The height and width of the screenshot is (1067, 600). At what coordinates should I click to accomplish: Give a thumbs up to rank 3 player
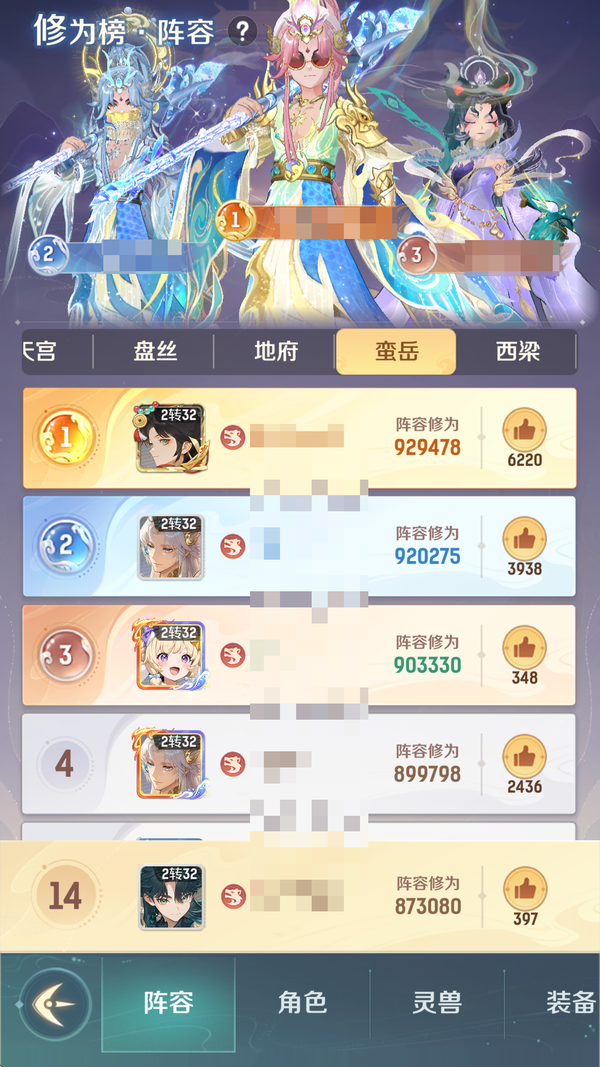point(524,648)
